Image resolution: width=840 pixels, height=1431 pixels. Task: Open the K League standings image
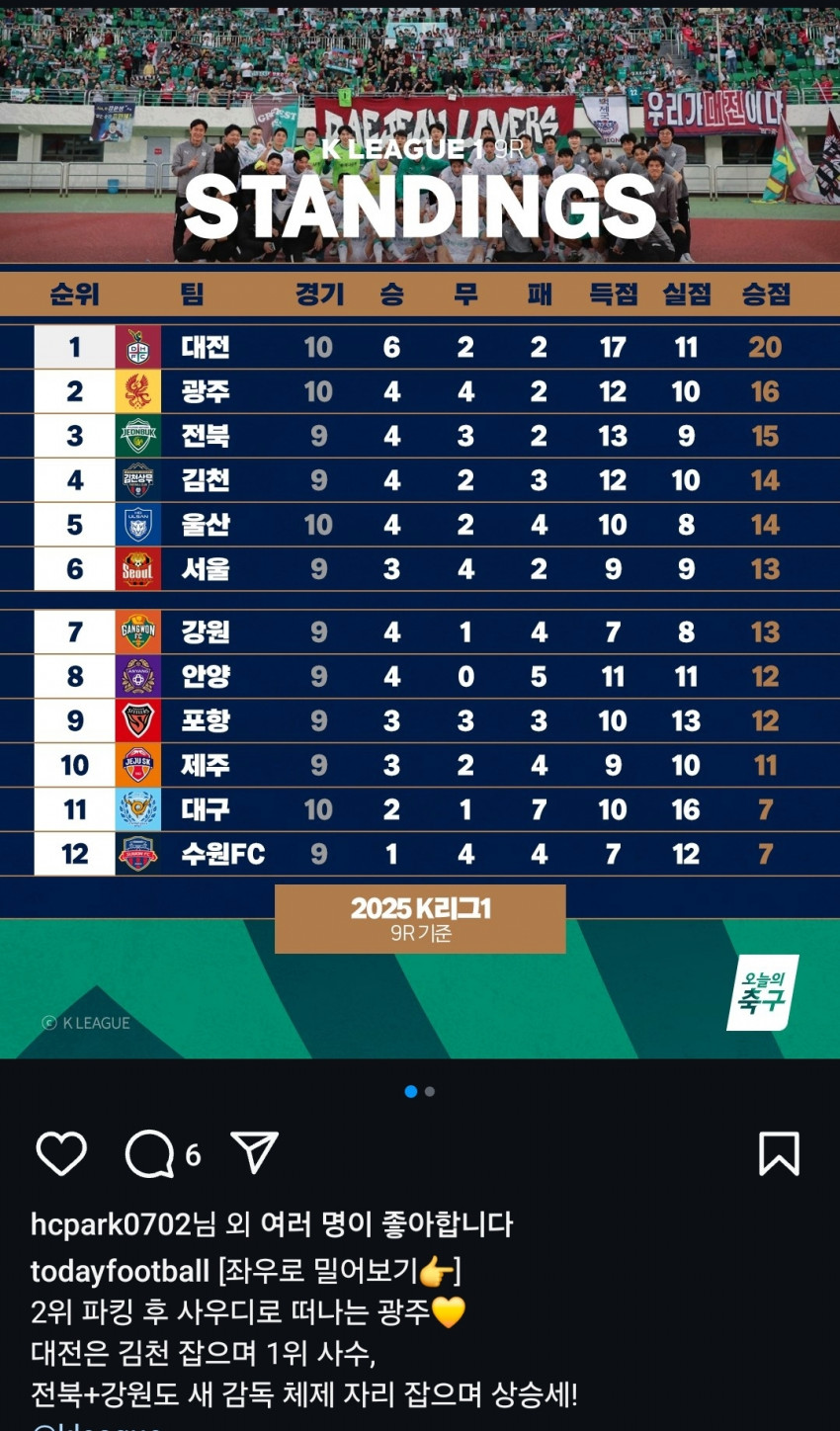pyautogui.click(x=420, y=593)
